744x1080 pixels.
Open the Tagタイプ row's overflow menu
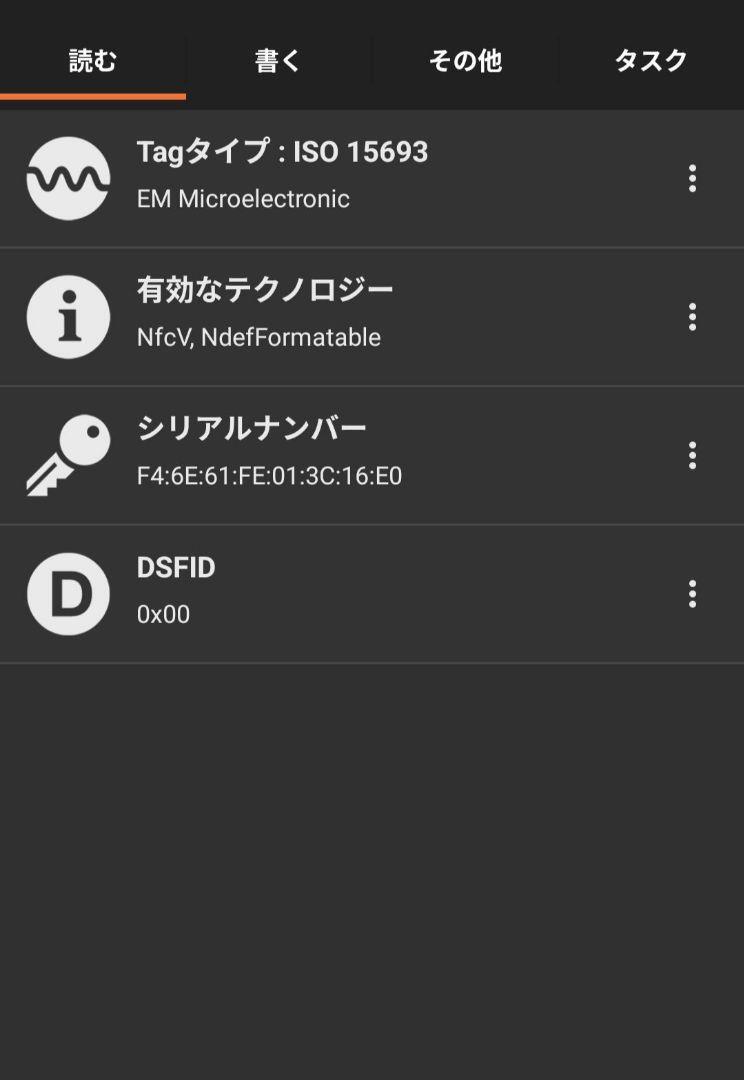pos(692,179)
